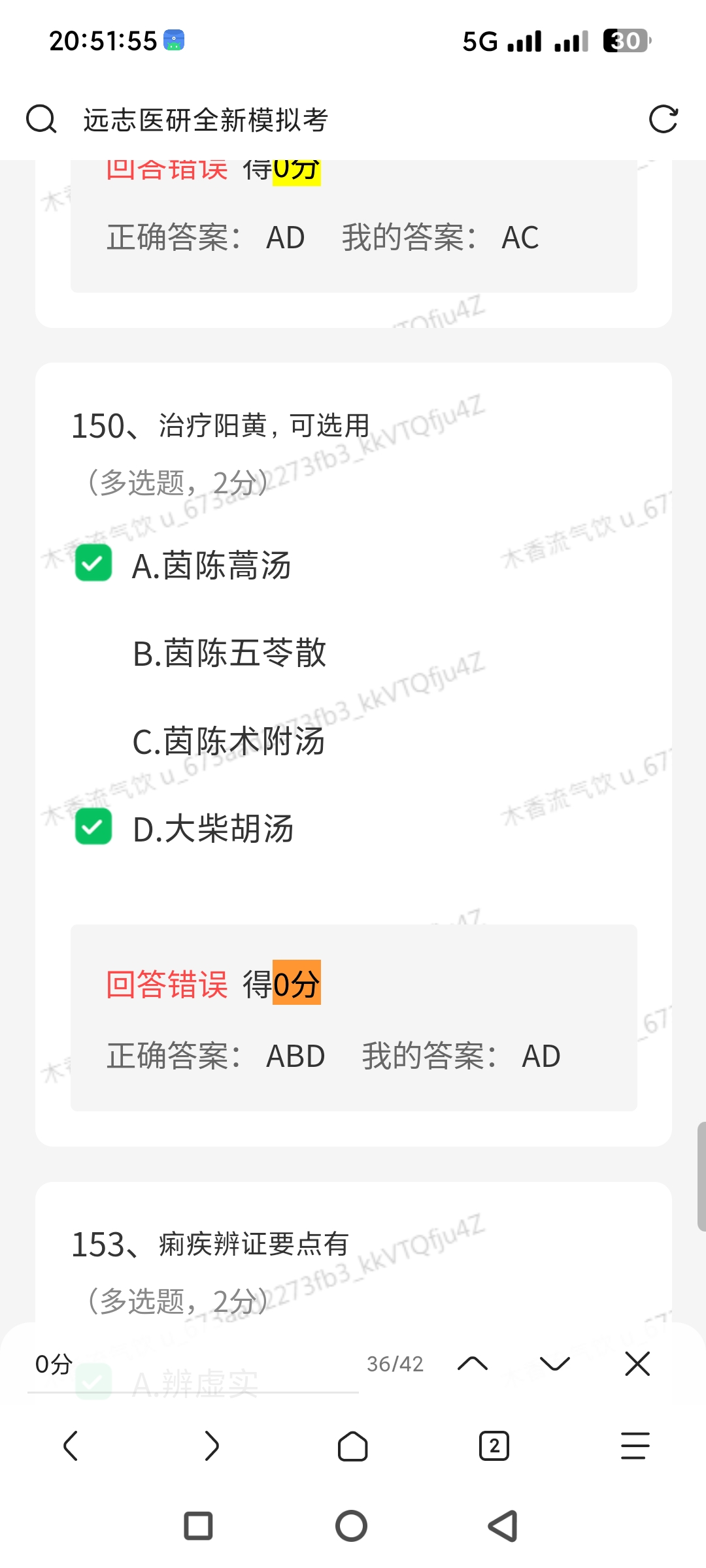
Task: Reload the page with the refresh icon
Action: point(663,120)
